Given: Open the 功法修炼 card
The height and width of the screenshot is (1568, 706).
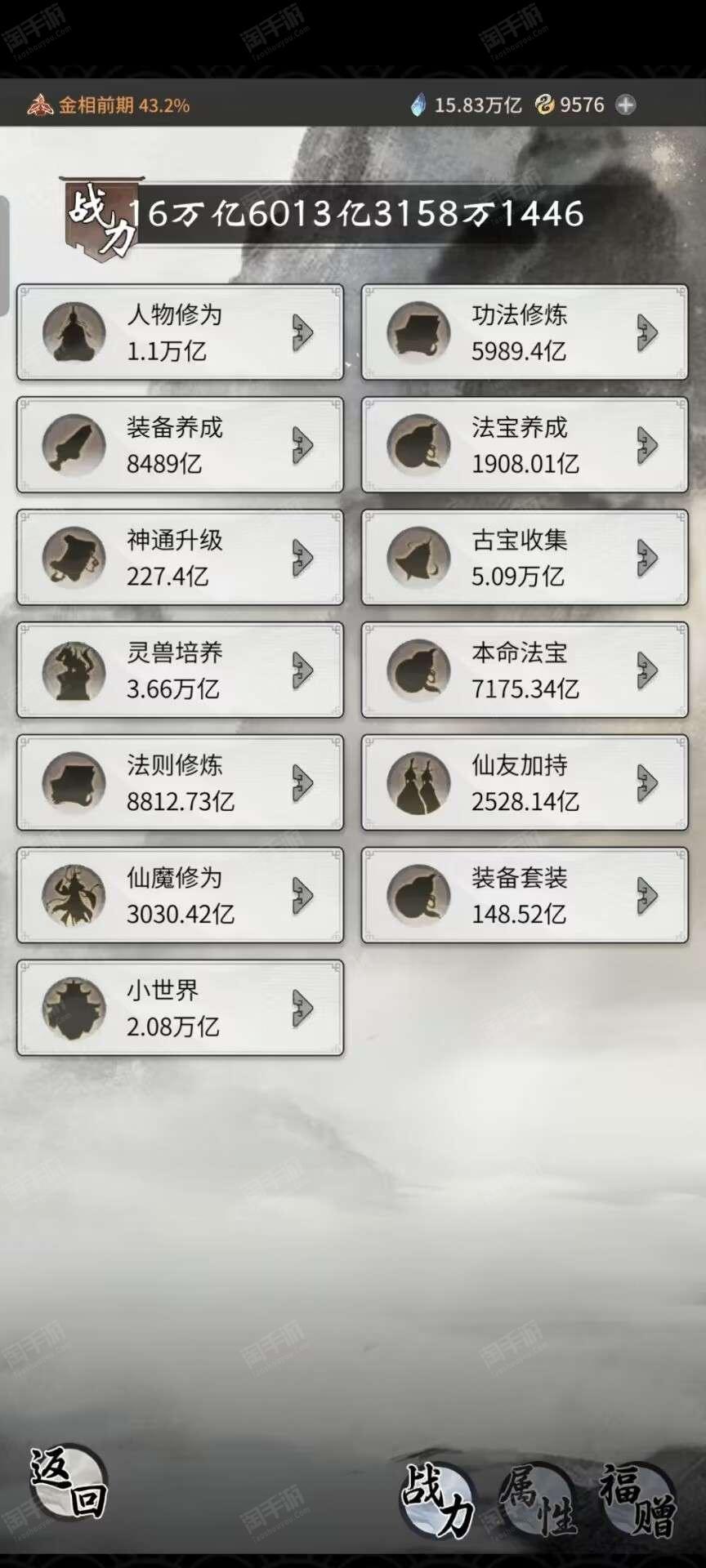Looking at the screenshot, I should point(525,332).
